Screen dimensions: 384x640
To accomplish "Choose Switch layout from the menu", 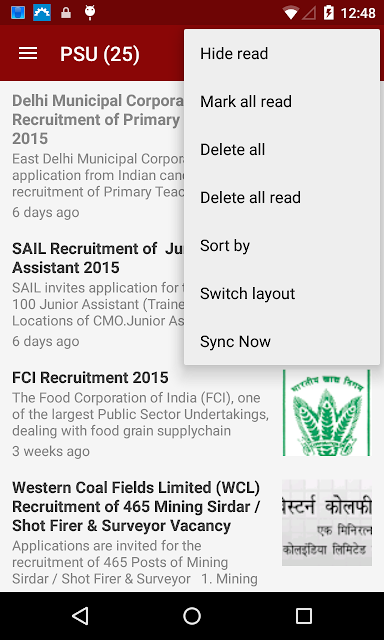I will click(282, 293).
